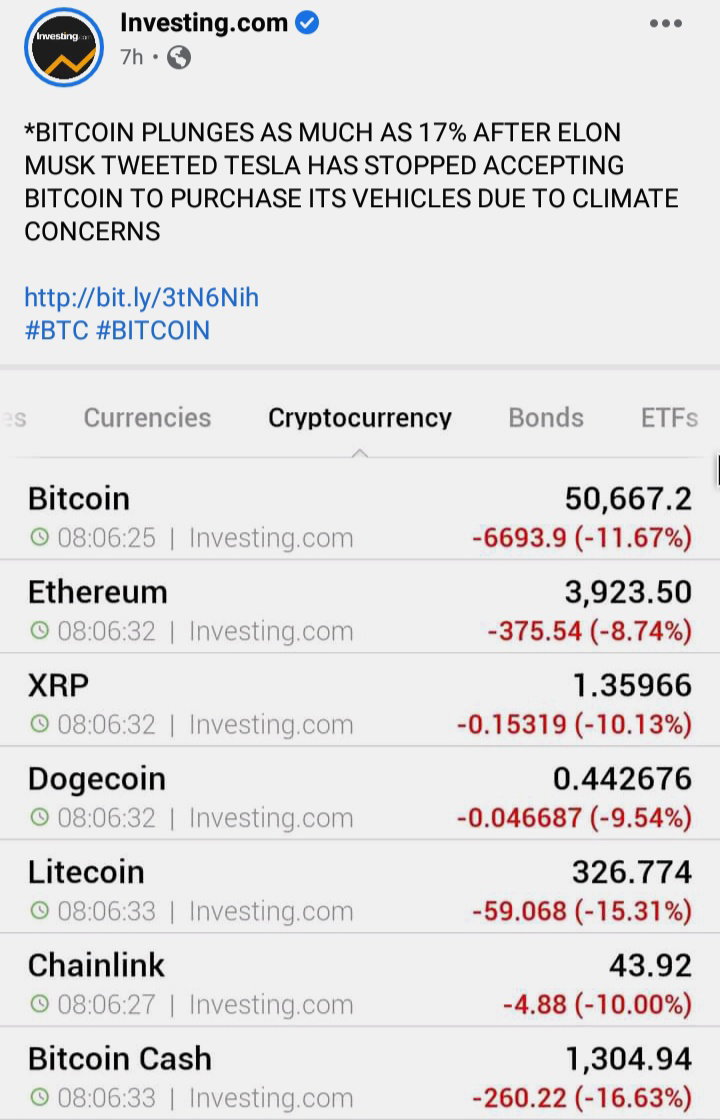The height and width of the screenshot is (1120, 720).
Task: Tap the #BTC hashtag
Action: 56,331
